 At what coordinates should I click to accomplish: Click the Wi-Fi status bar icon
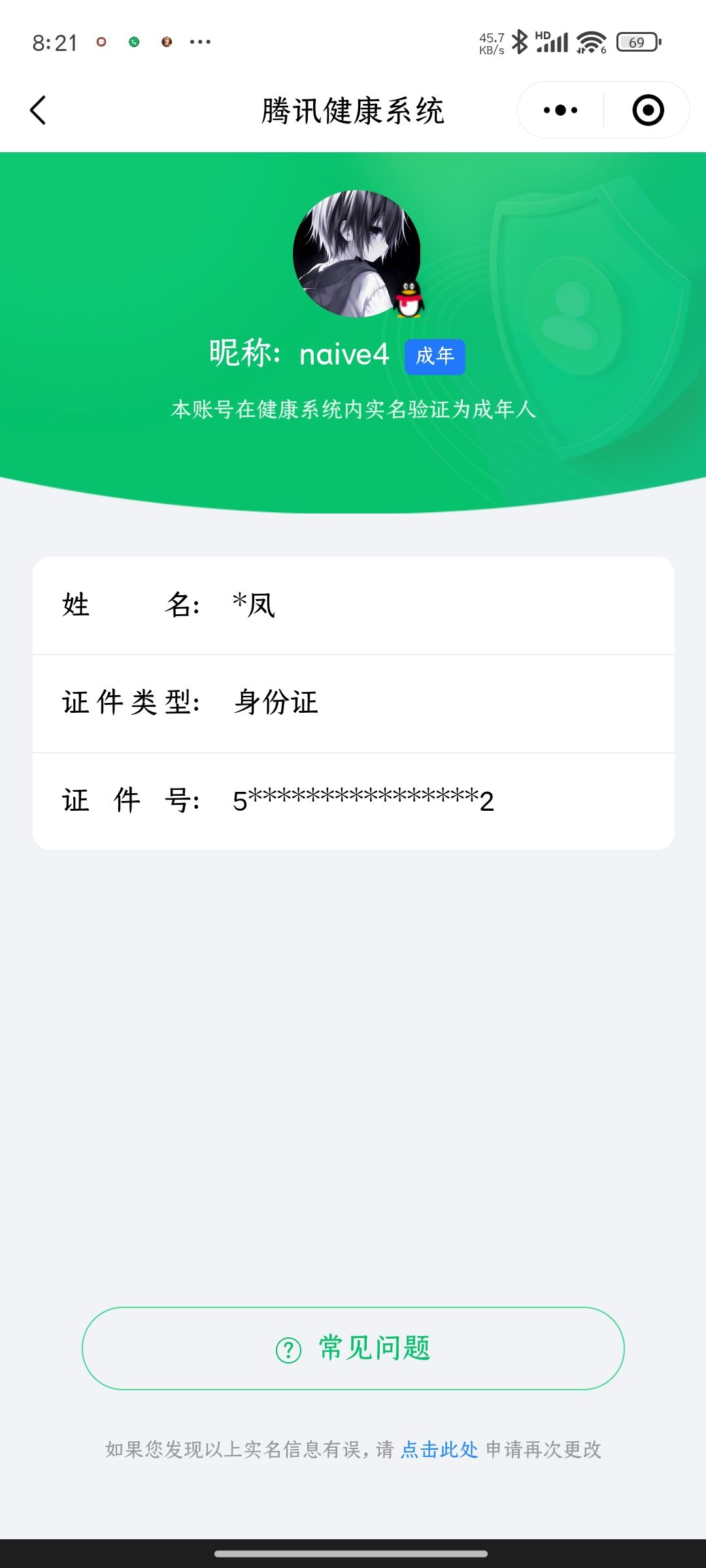pos(590,41)
